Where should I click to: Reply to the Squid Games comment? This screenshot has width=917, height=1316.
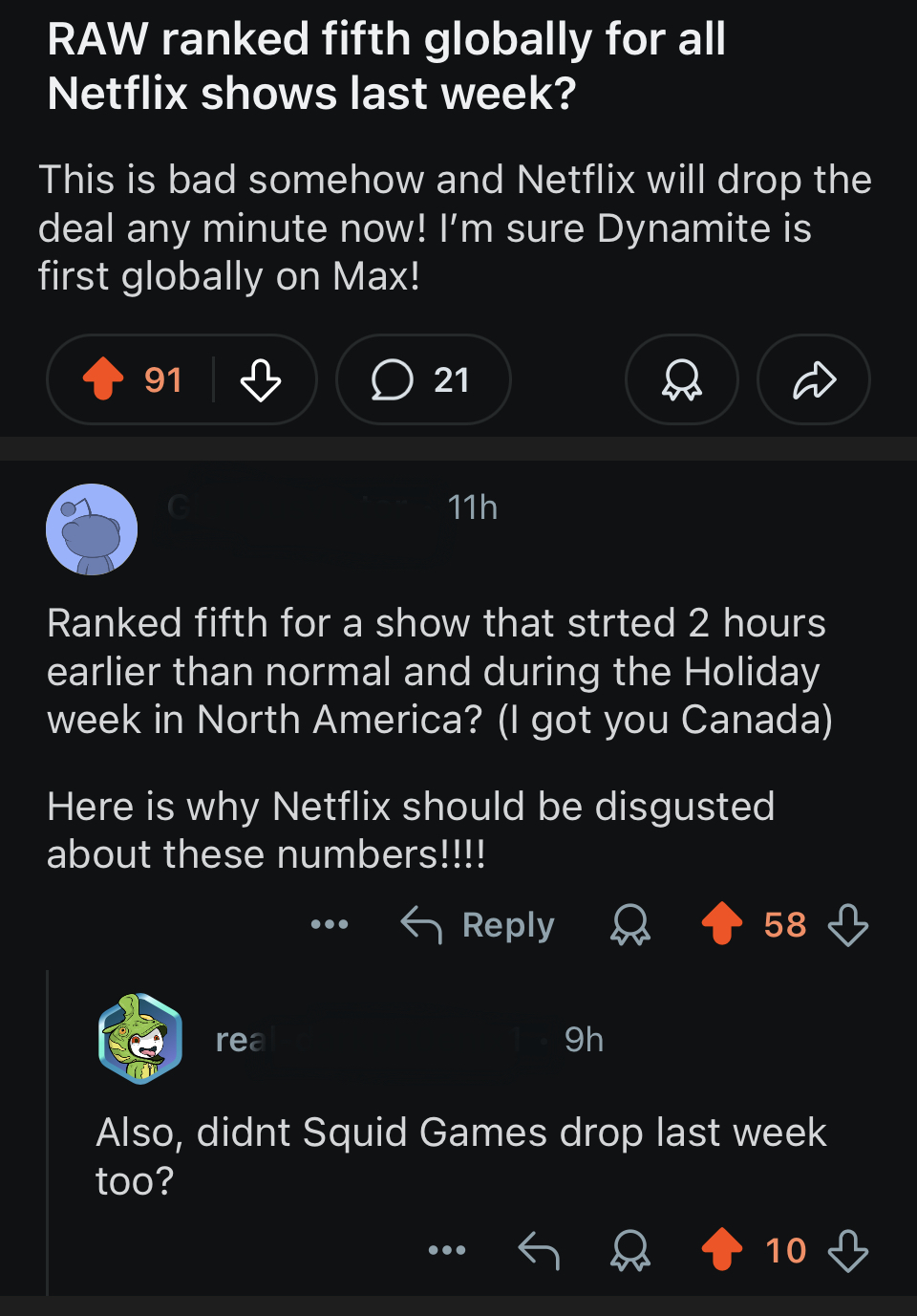pos(539,1250)
